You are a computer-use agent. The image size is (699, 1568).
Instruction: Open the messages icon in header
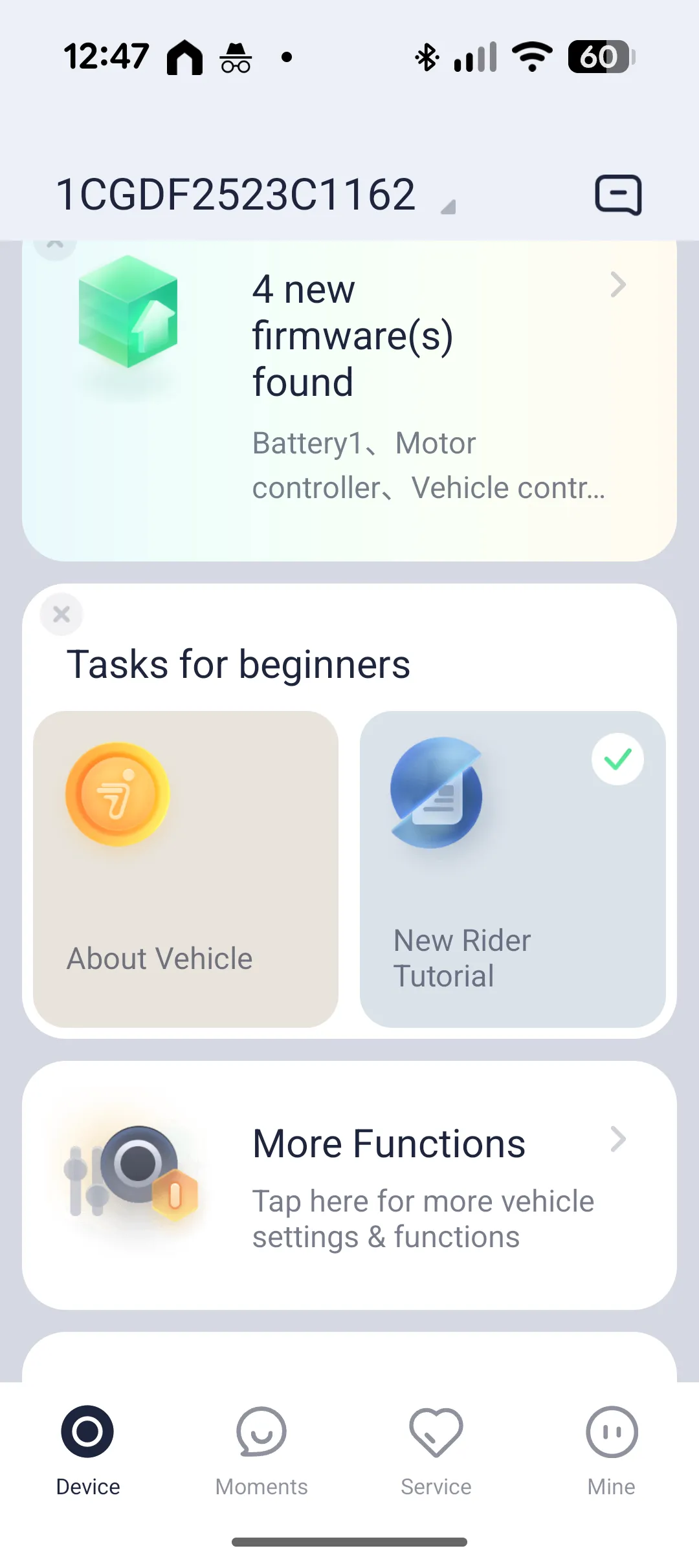point(618,195)
